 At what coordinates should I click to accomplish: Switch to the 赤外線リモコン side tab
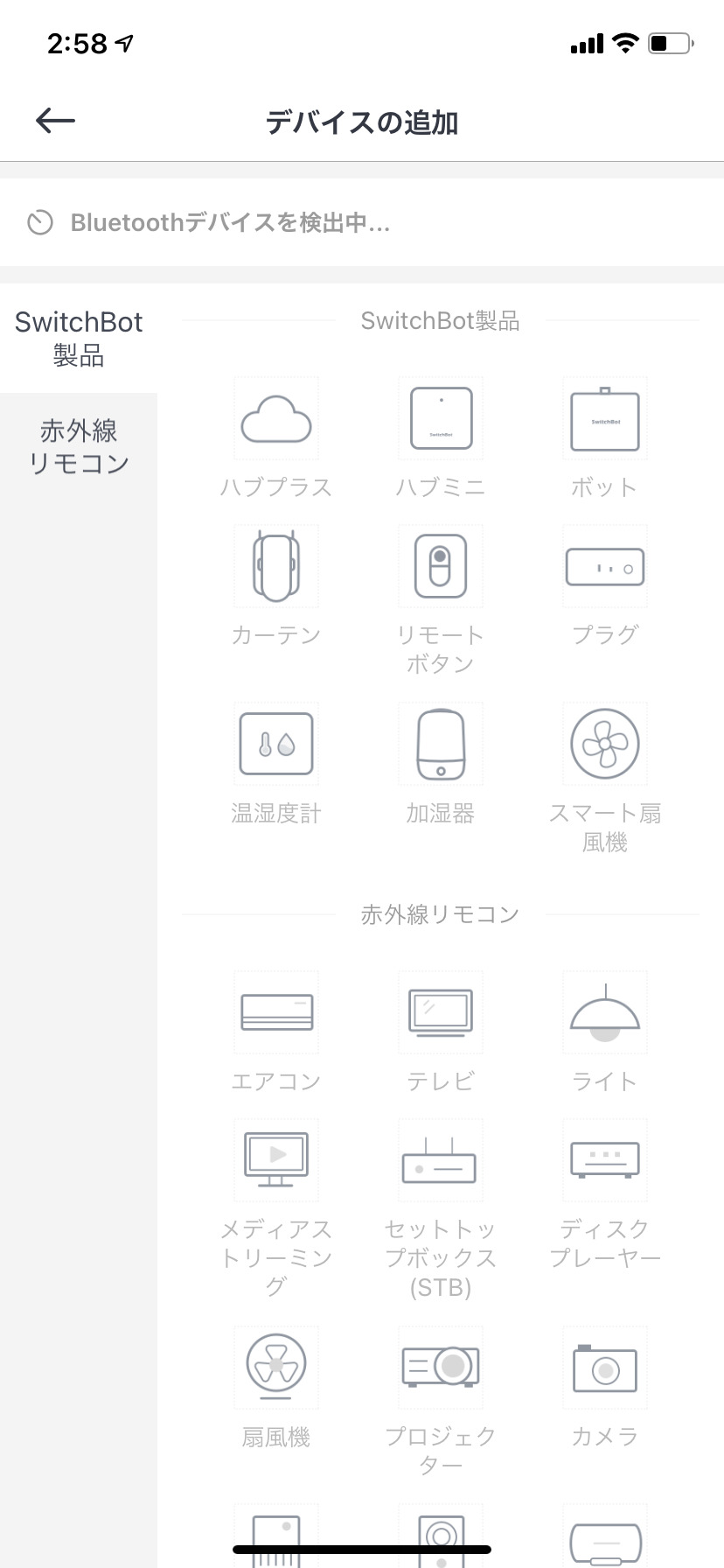tap(79, 446)
